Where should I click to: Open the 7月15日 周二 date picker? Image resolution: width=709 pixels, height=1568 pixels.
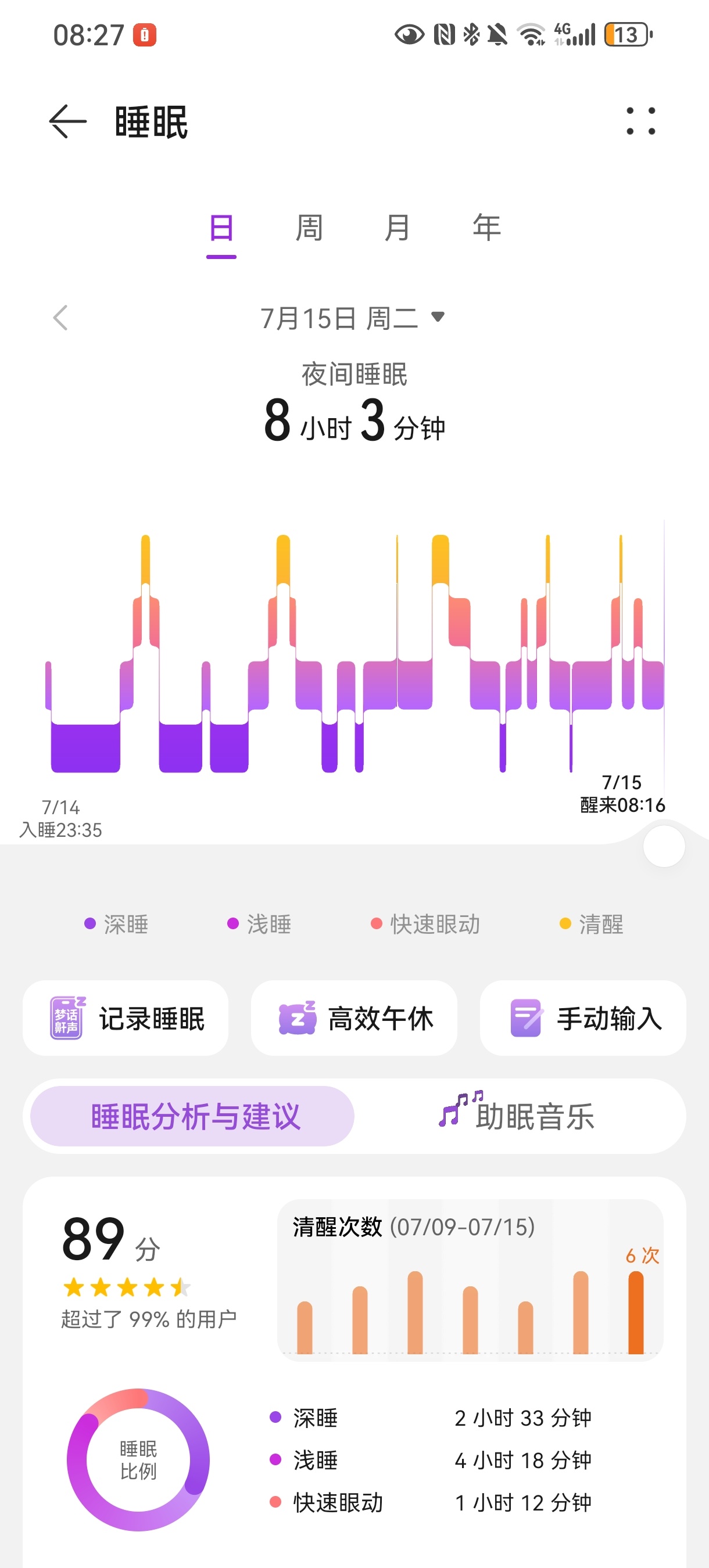(x=353, y=318)
